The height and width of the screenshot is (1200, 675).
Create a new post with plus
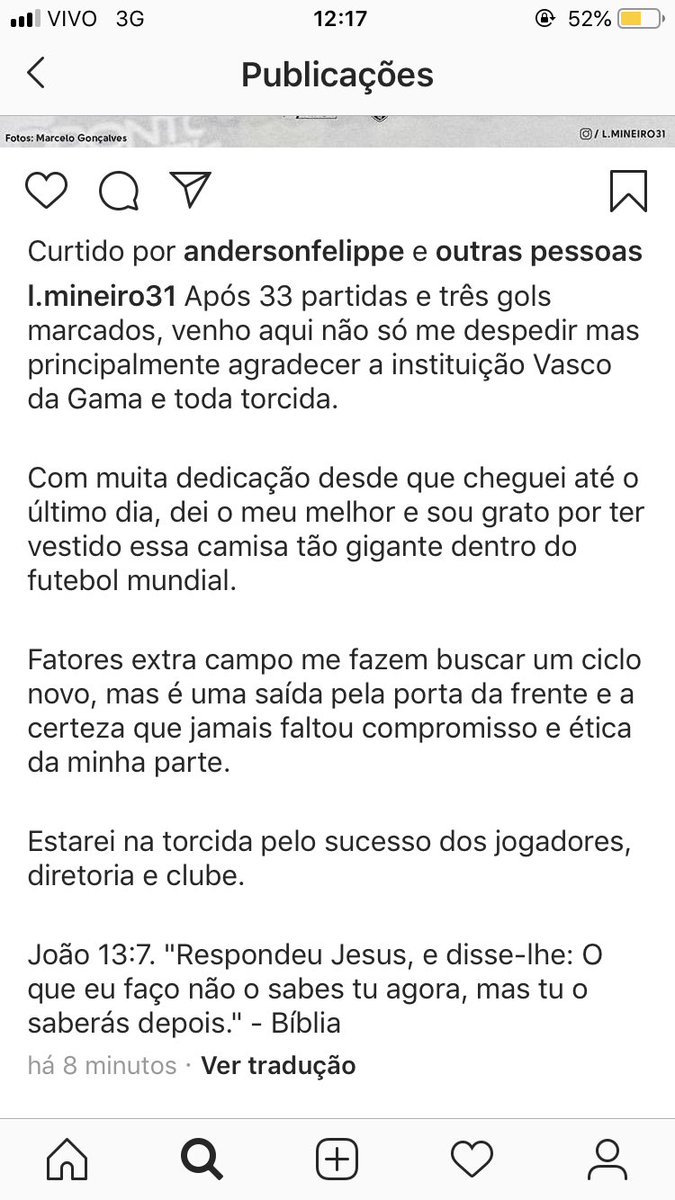coord(337,1160)
